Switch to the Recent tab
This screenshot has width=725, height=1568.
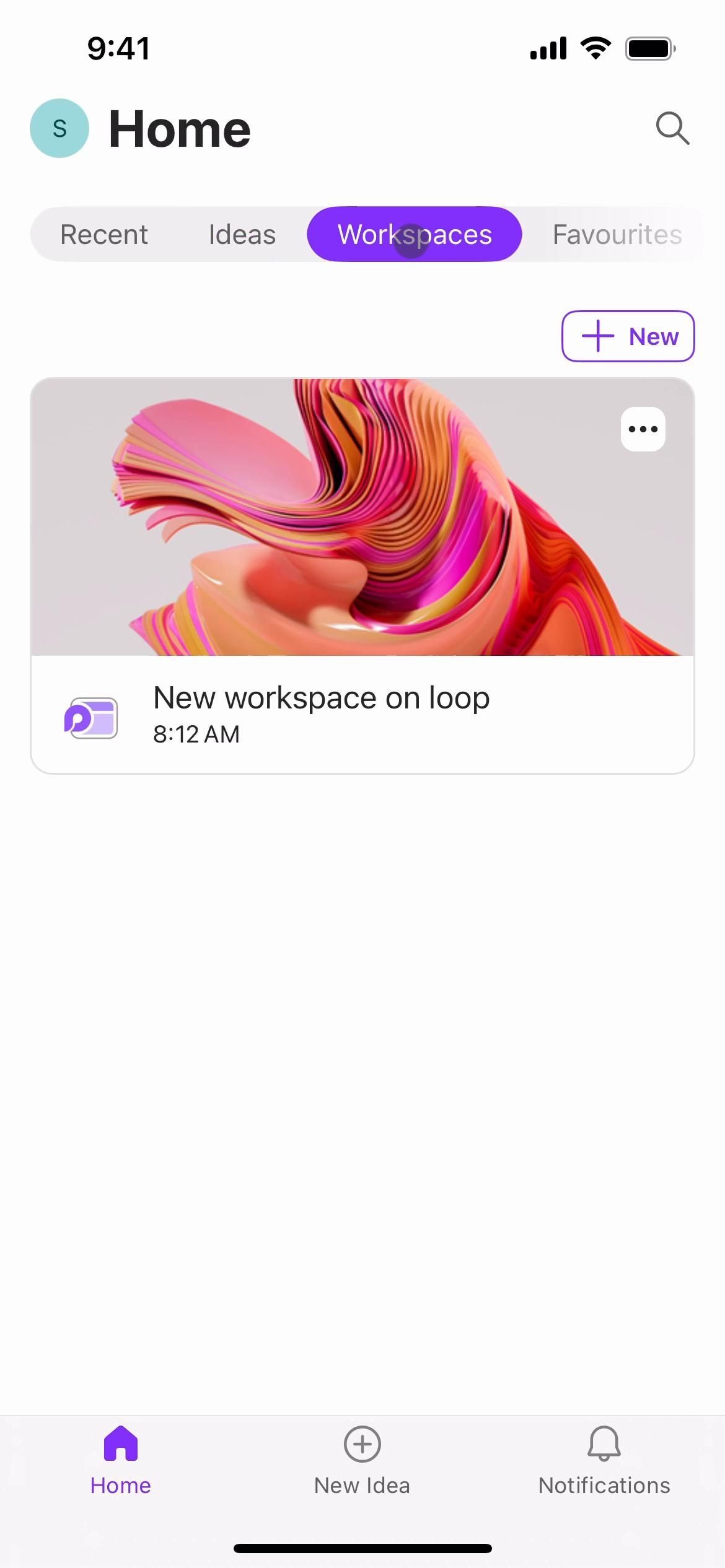tap(103, 235)
